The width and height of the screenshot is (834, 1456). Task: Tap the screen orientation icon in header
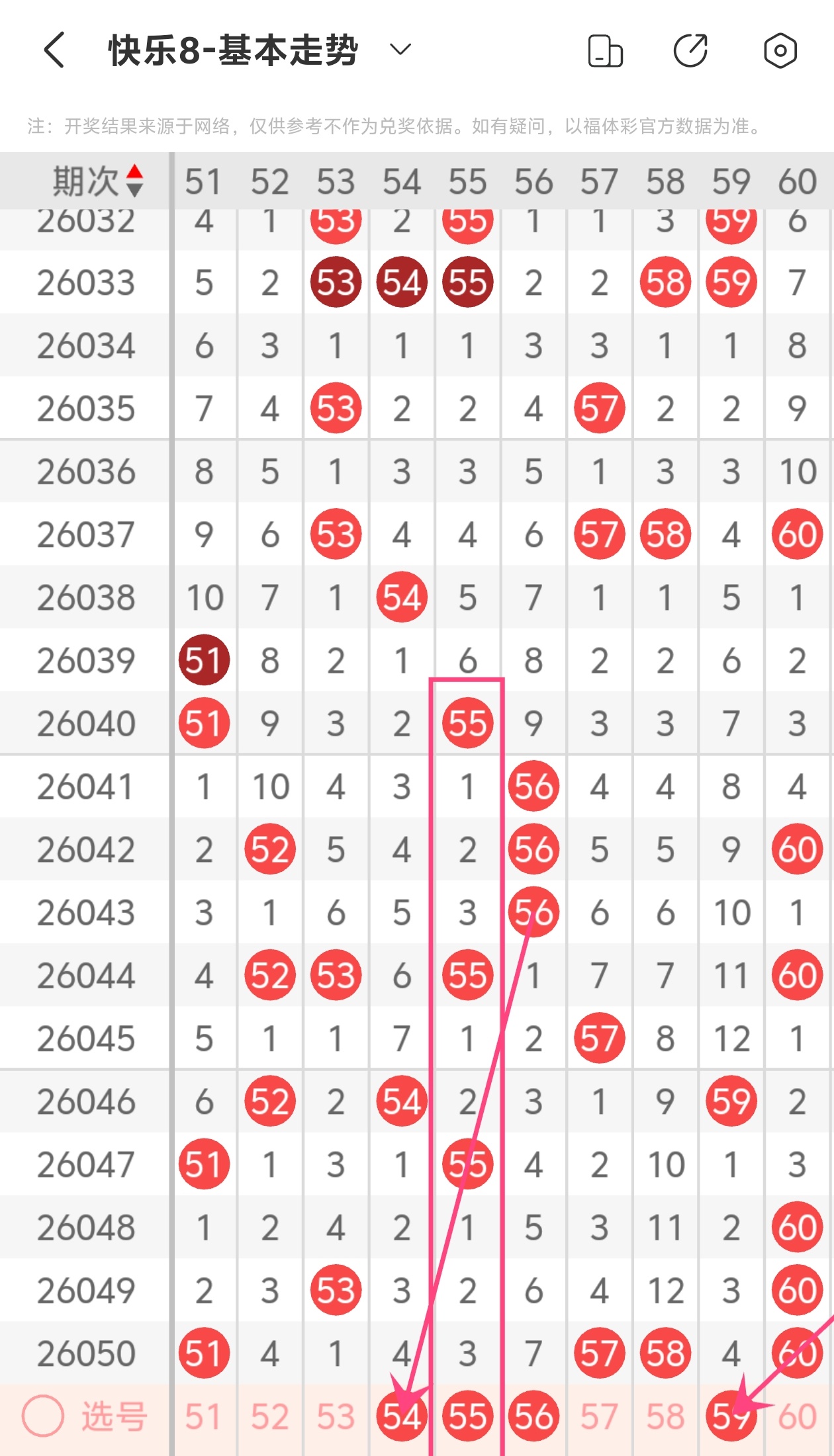[605, 51]
